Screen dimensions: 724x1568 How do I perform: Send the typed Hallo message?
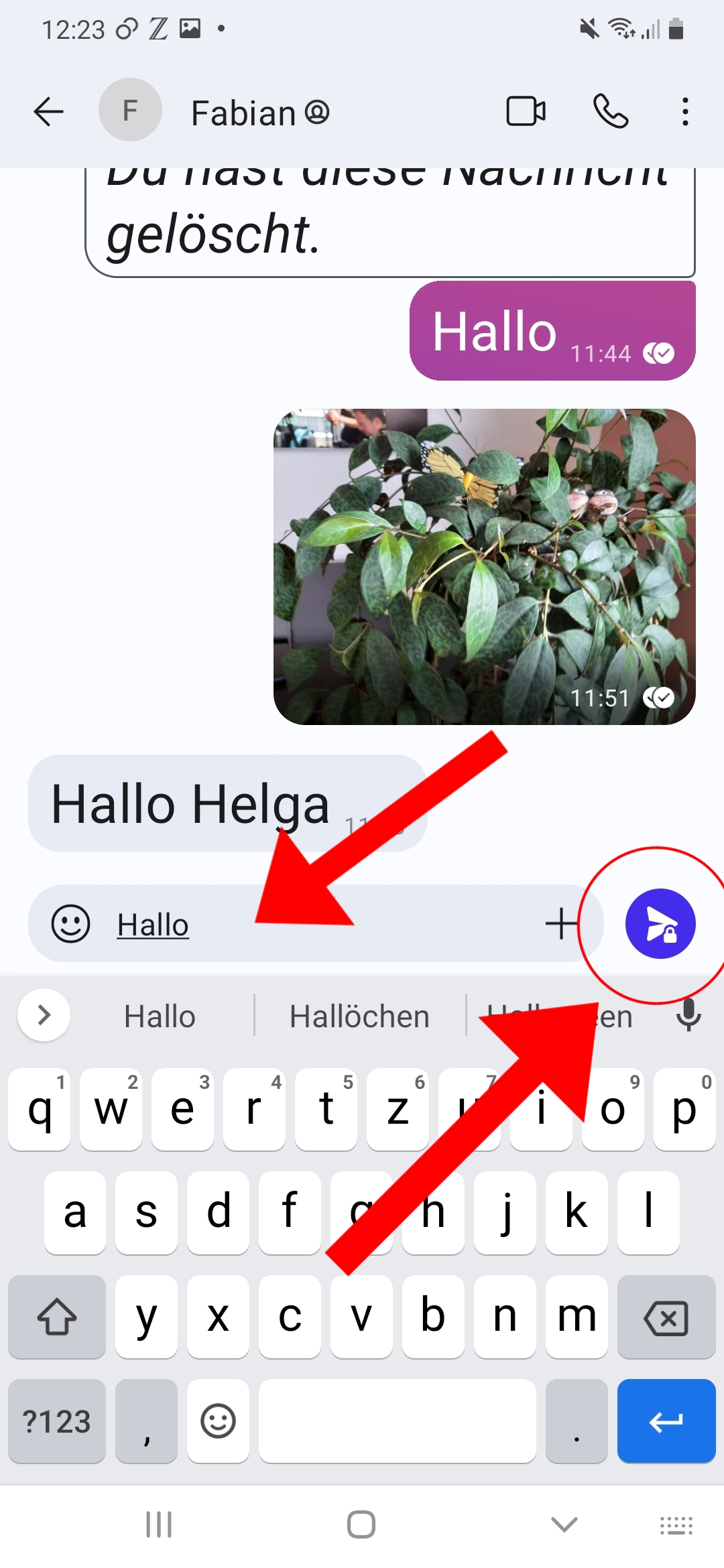click(x=660, y=924)
